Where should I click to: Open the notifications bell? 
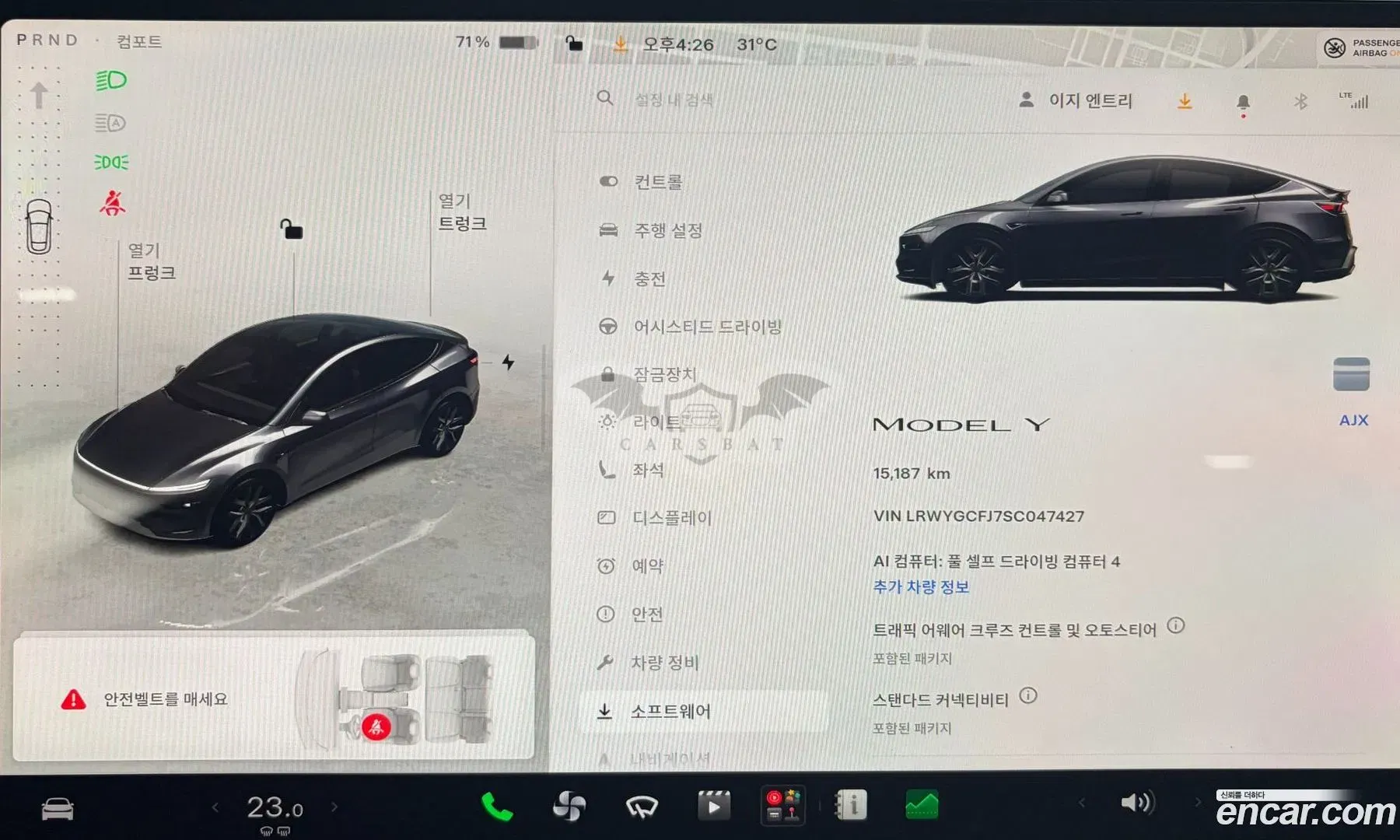pyautogui.click(x=1243, y=103)
